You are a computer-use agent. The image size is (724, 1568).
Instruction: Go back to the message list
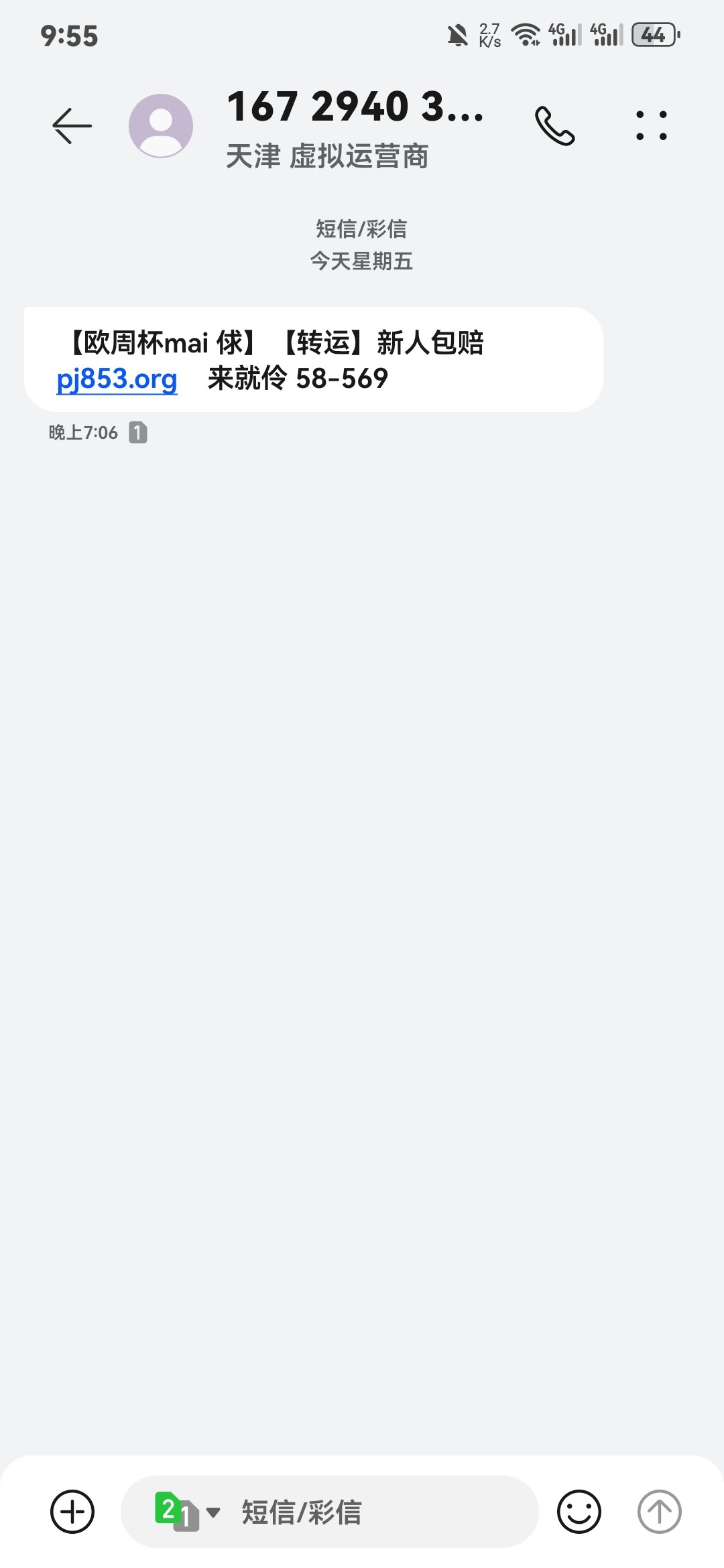(x=72, y=126)
